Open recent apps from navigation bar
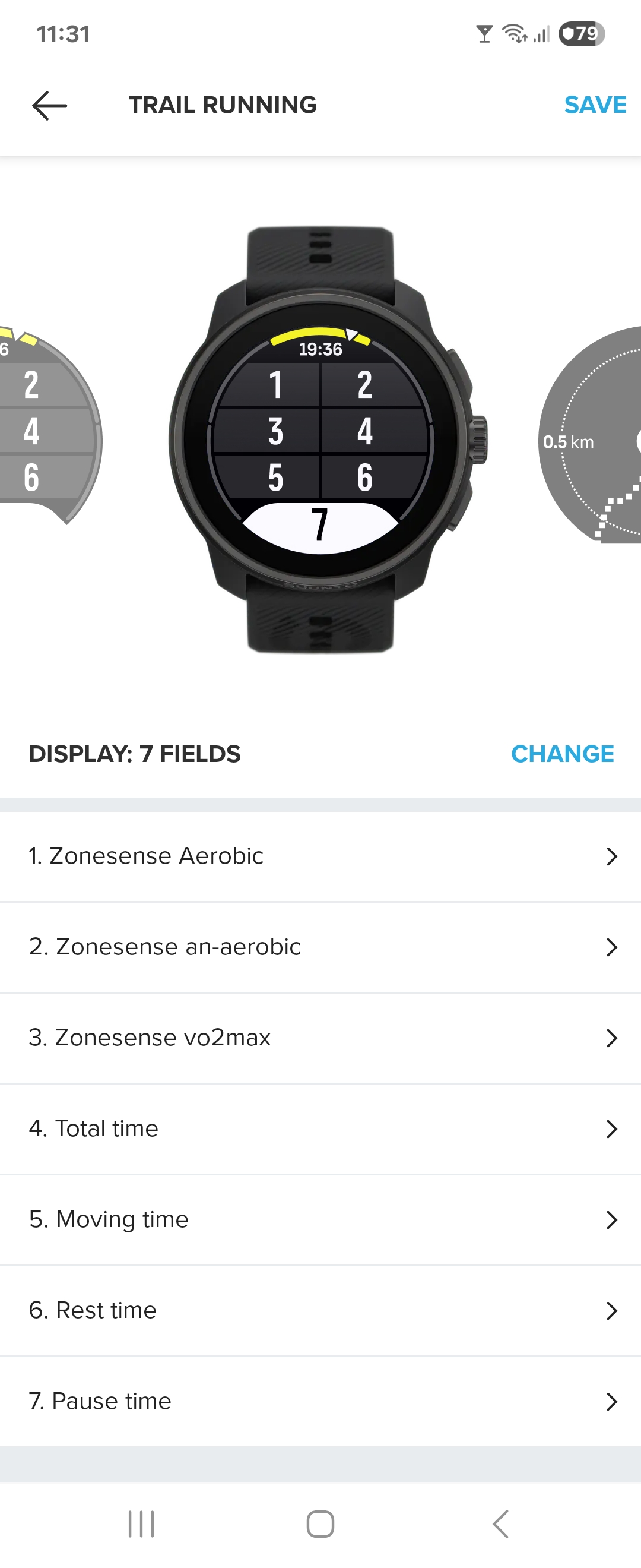 pos(141,1523)
